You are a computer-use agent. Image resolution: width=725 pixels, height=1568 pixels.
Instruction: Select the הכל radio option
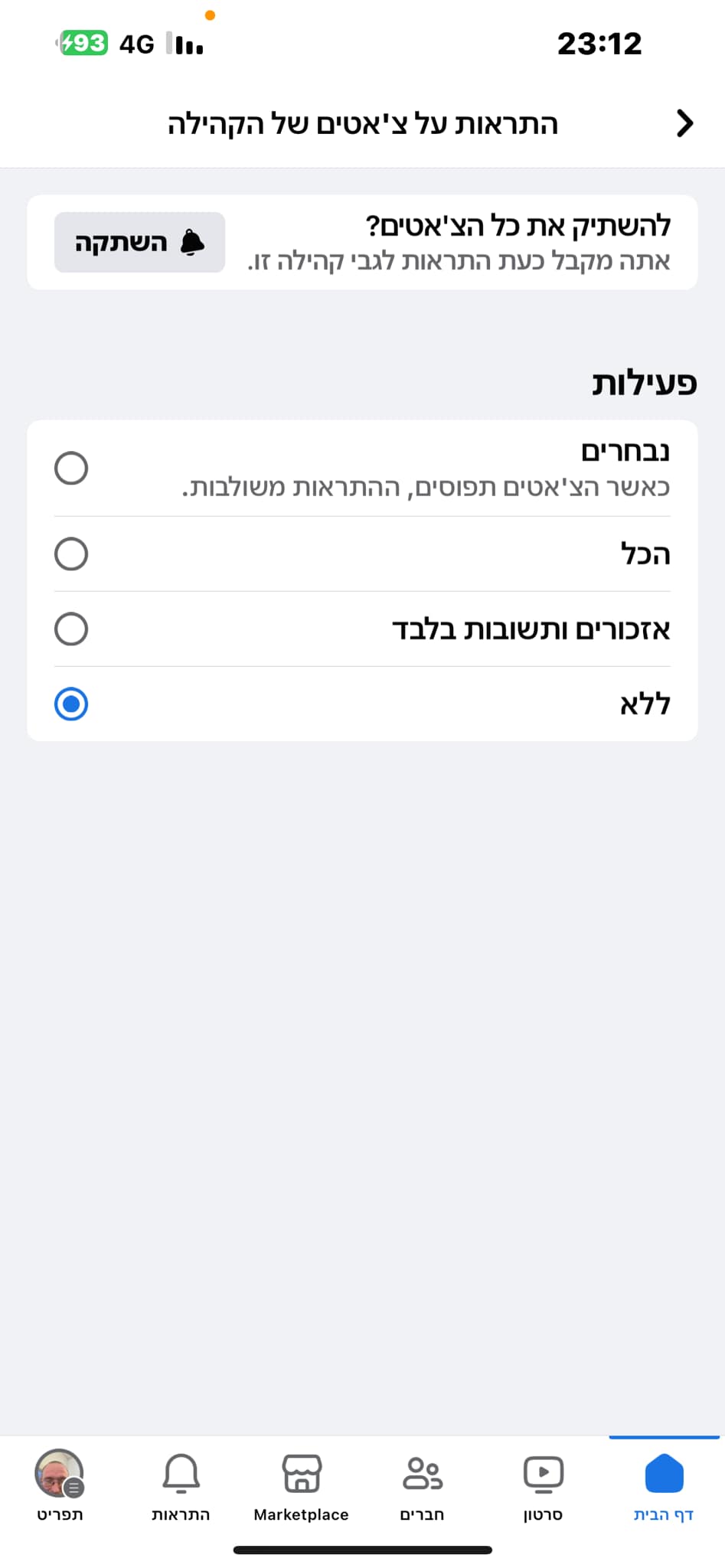pos(71,554)
